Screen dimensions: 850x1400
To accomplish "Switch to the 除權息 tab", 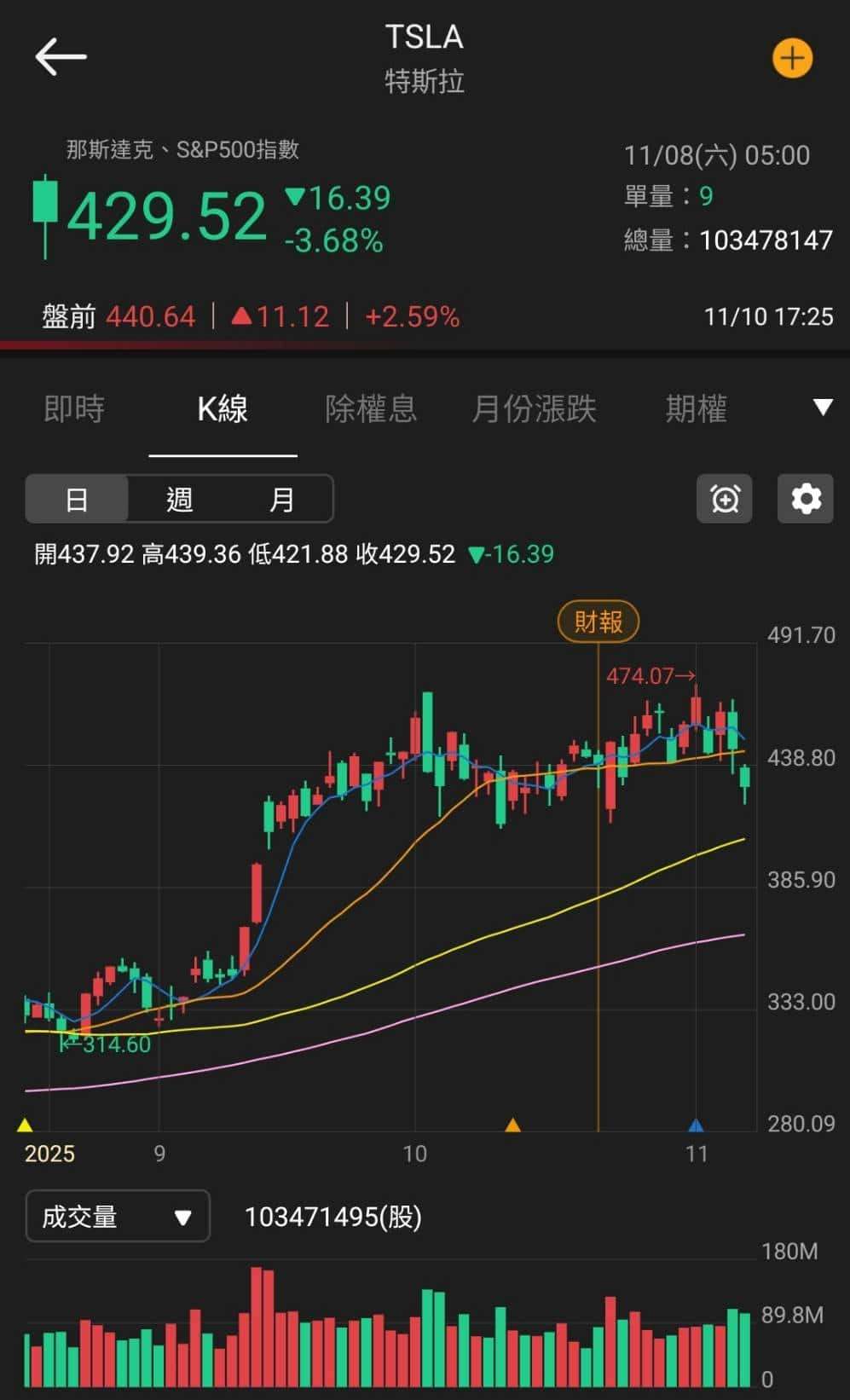I will [x=370, y=409].
